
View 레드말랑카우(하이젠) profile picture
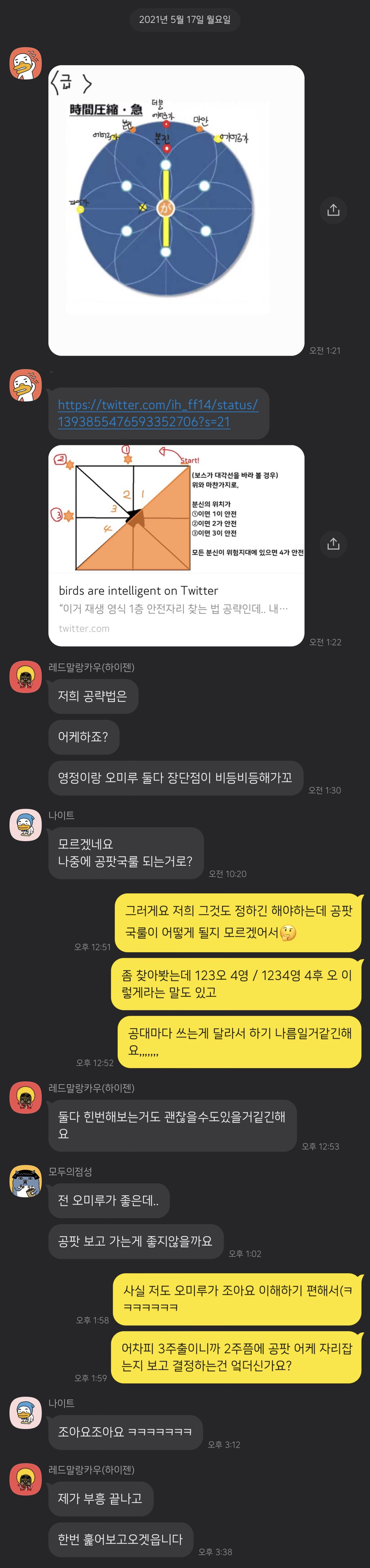click(x=25, y=676)
